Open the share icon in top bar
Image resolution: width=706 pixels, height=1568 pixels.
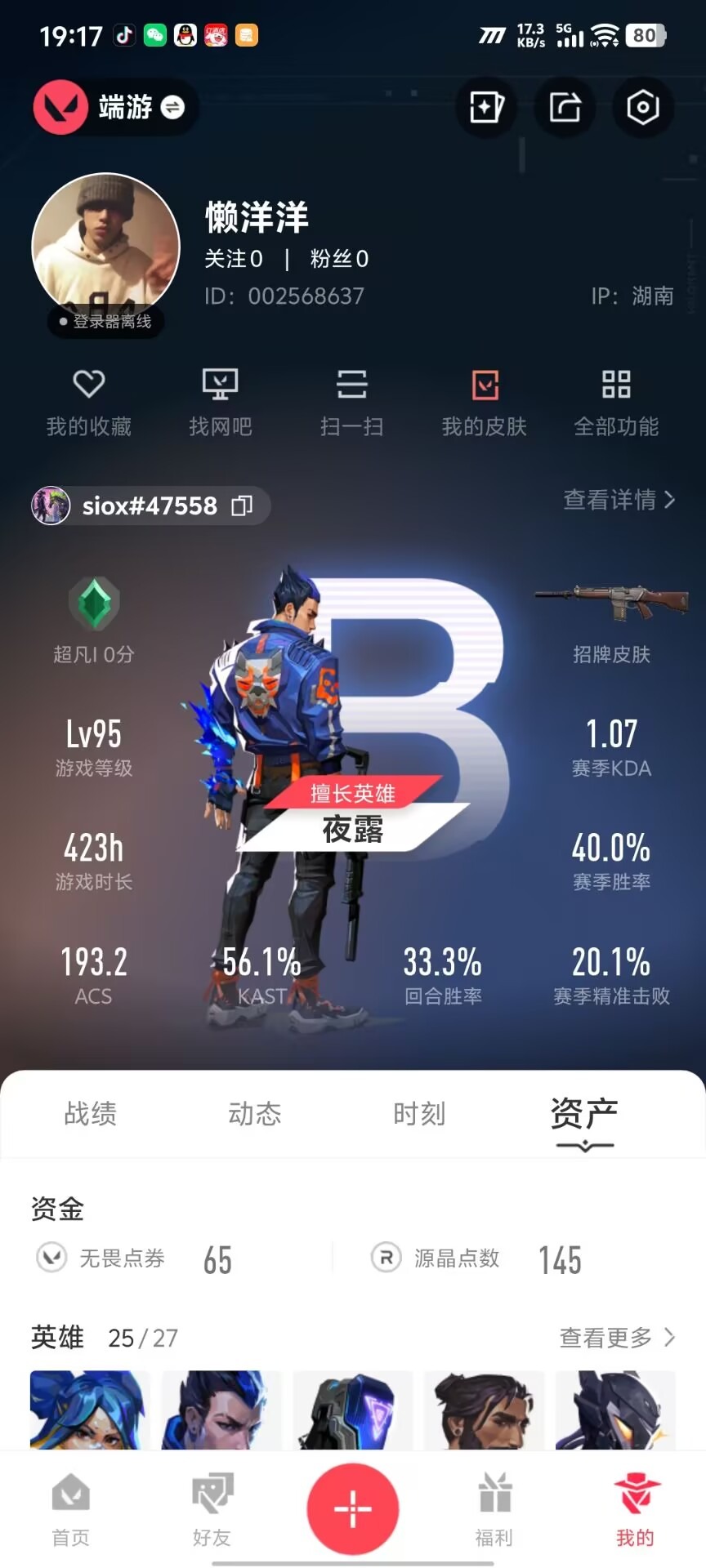pyautogui.click(x=565, y=107)
